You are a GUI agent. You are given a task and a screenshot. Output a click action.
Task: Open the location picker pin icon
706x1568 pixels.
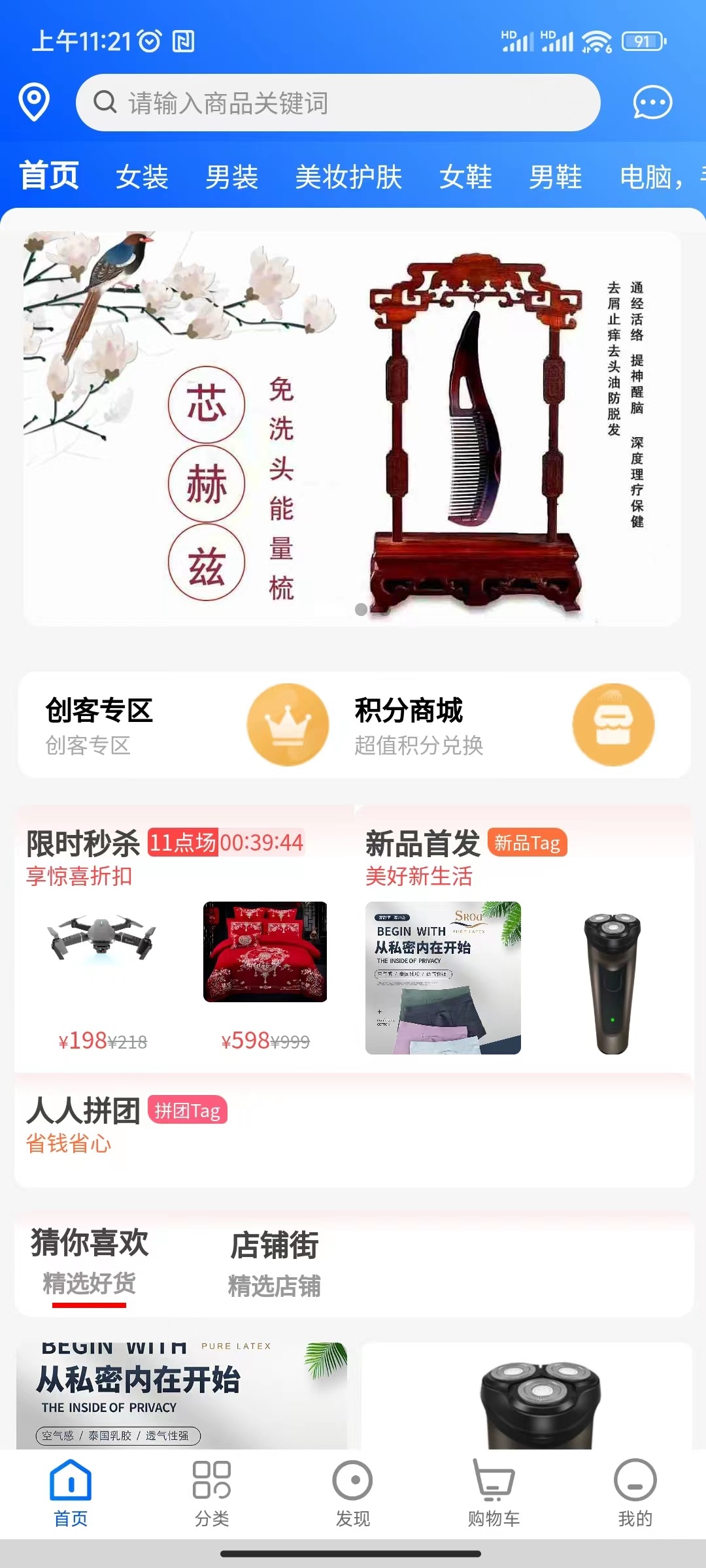coord(34,102)
